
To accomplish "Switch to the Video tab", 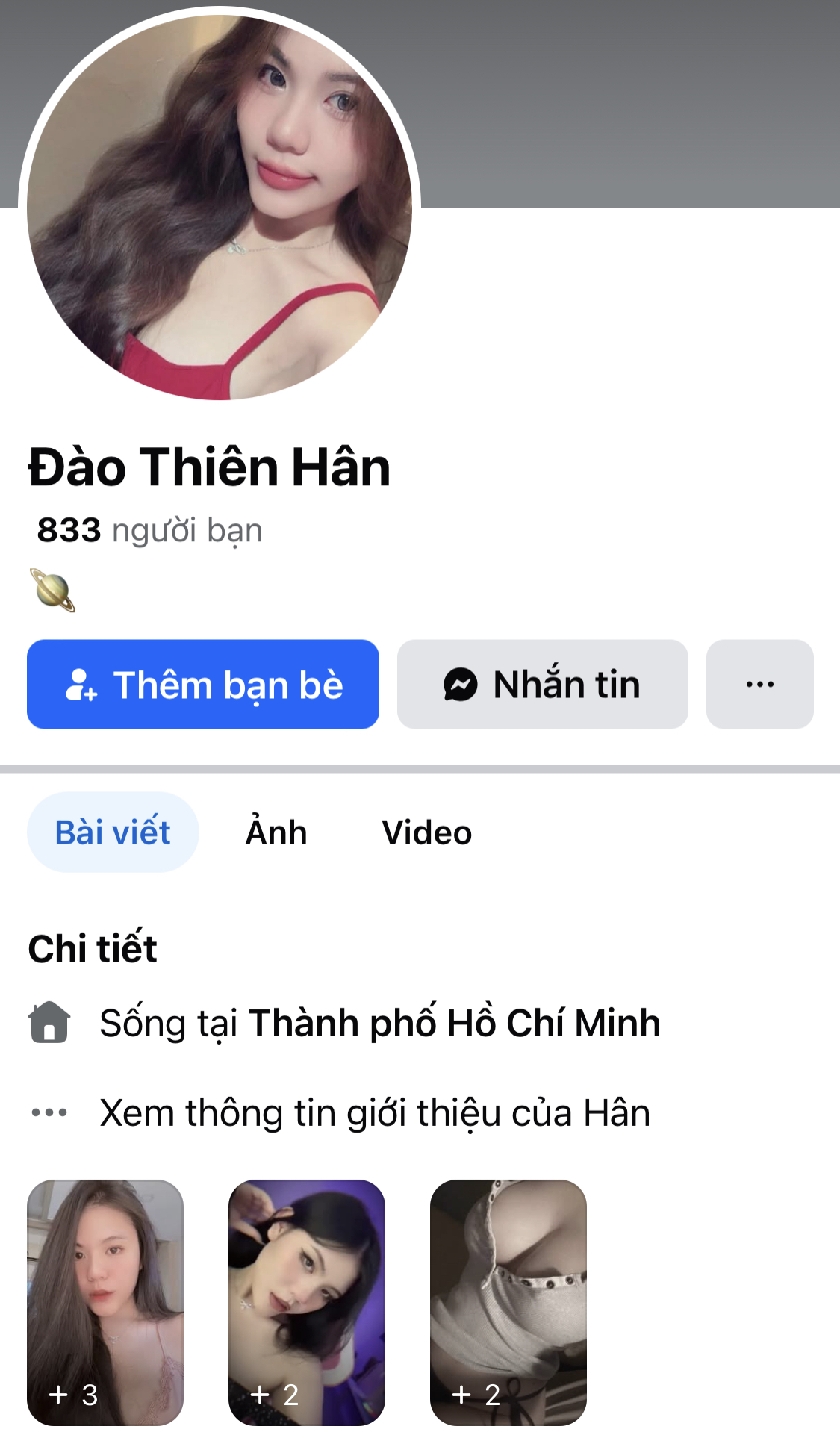I will pos(426,832).
